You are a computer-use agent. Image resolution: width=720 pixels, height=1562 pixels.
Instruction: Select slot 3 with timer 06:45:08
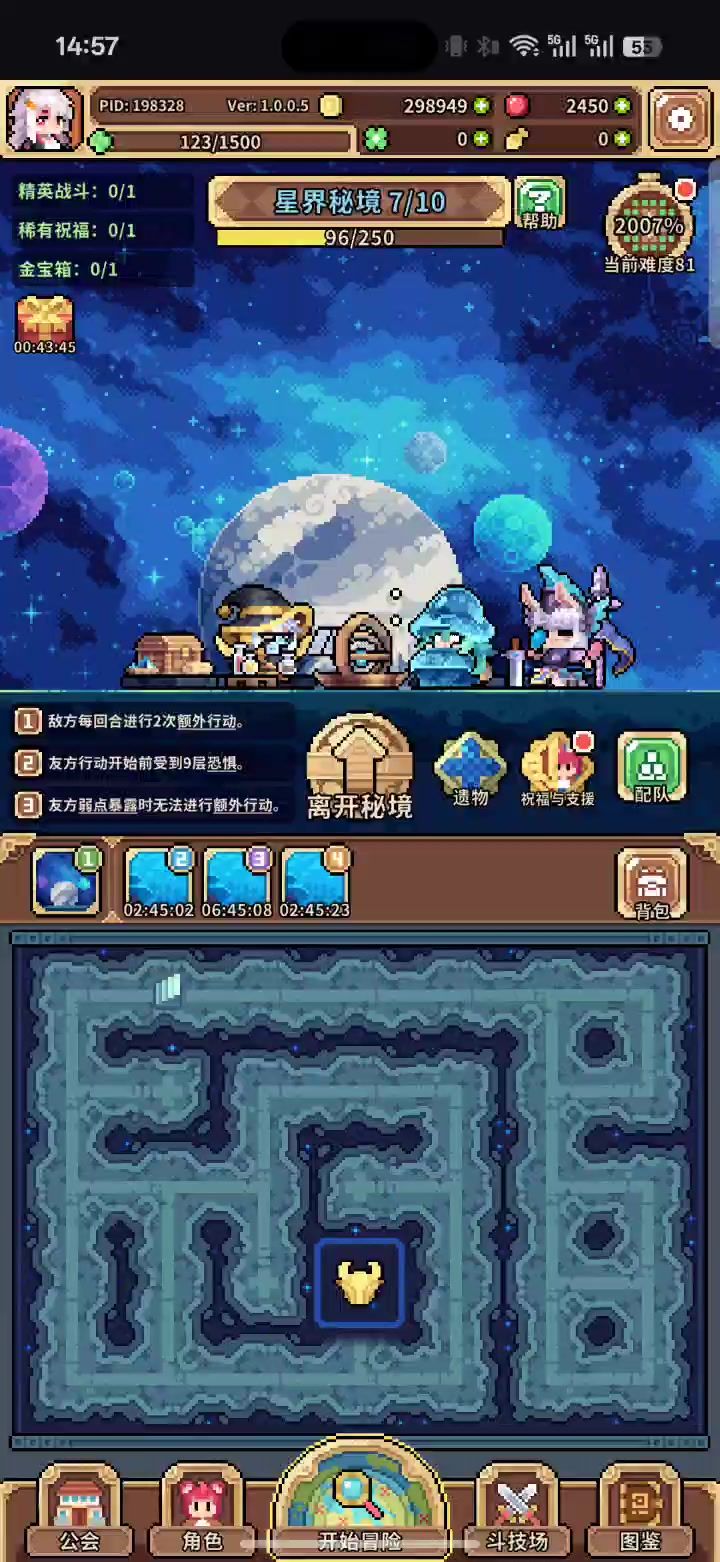237,882
